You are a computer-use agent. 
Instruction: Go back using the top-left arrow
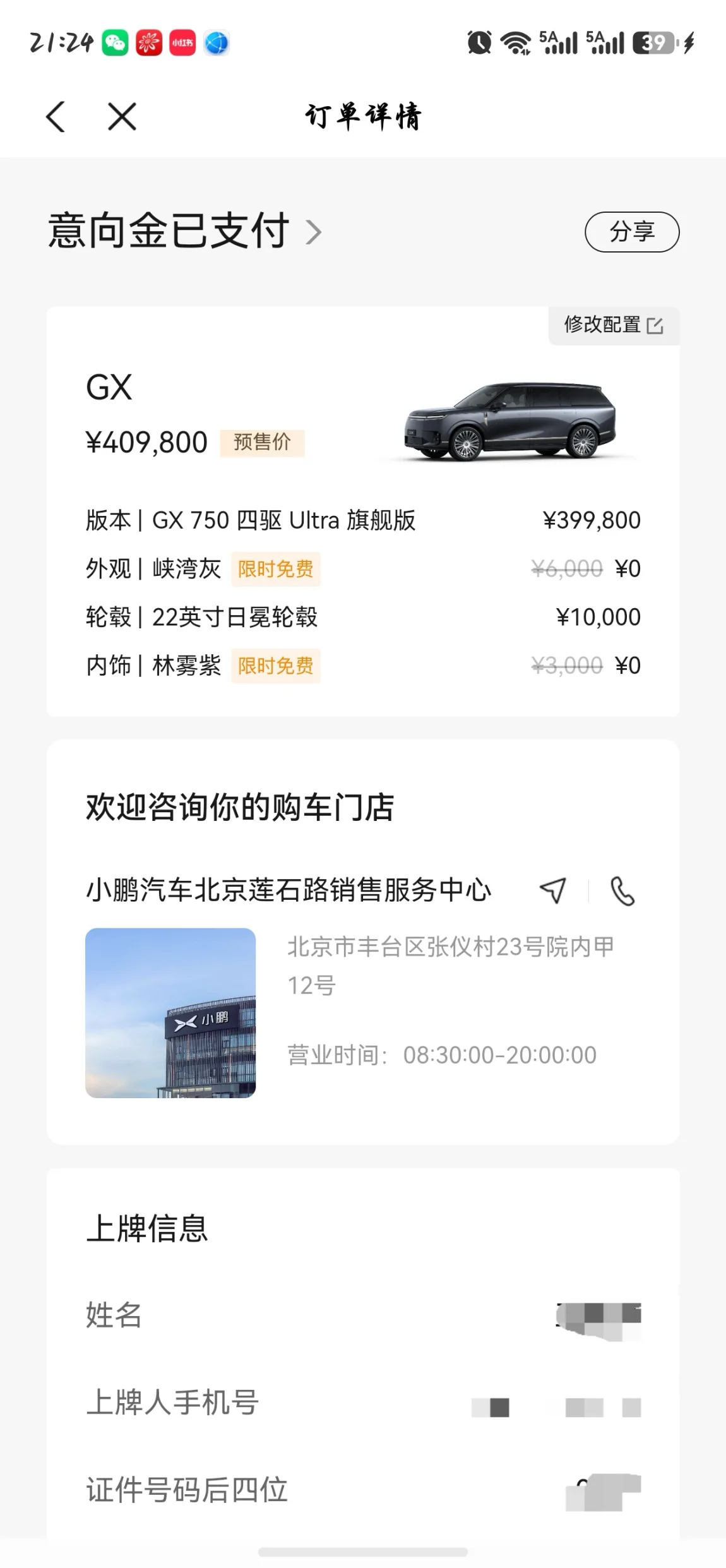click(56, 117)
